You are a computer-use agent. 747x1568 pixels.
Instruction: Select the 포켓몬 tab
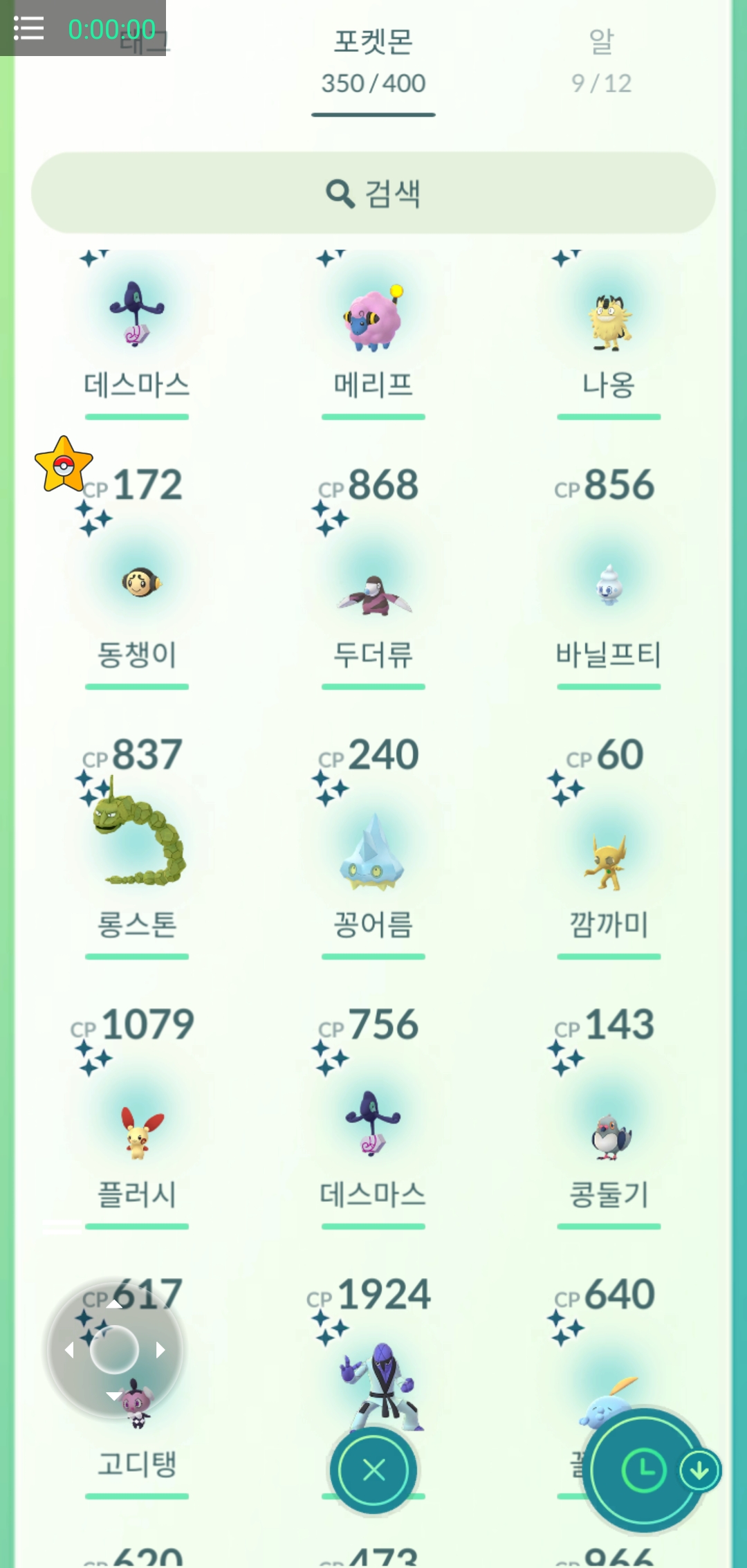tap(373, 62)
